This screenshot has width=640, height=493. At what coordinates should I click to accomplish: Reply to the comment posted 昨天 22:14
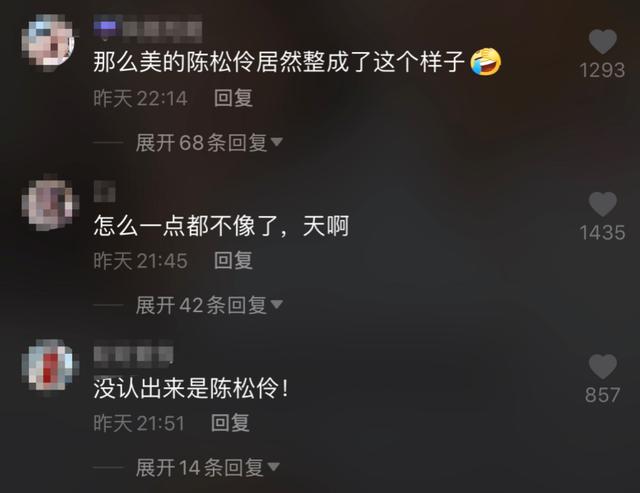[x=233, y=98]
